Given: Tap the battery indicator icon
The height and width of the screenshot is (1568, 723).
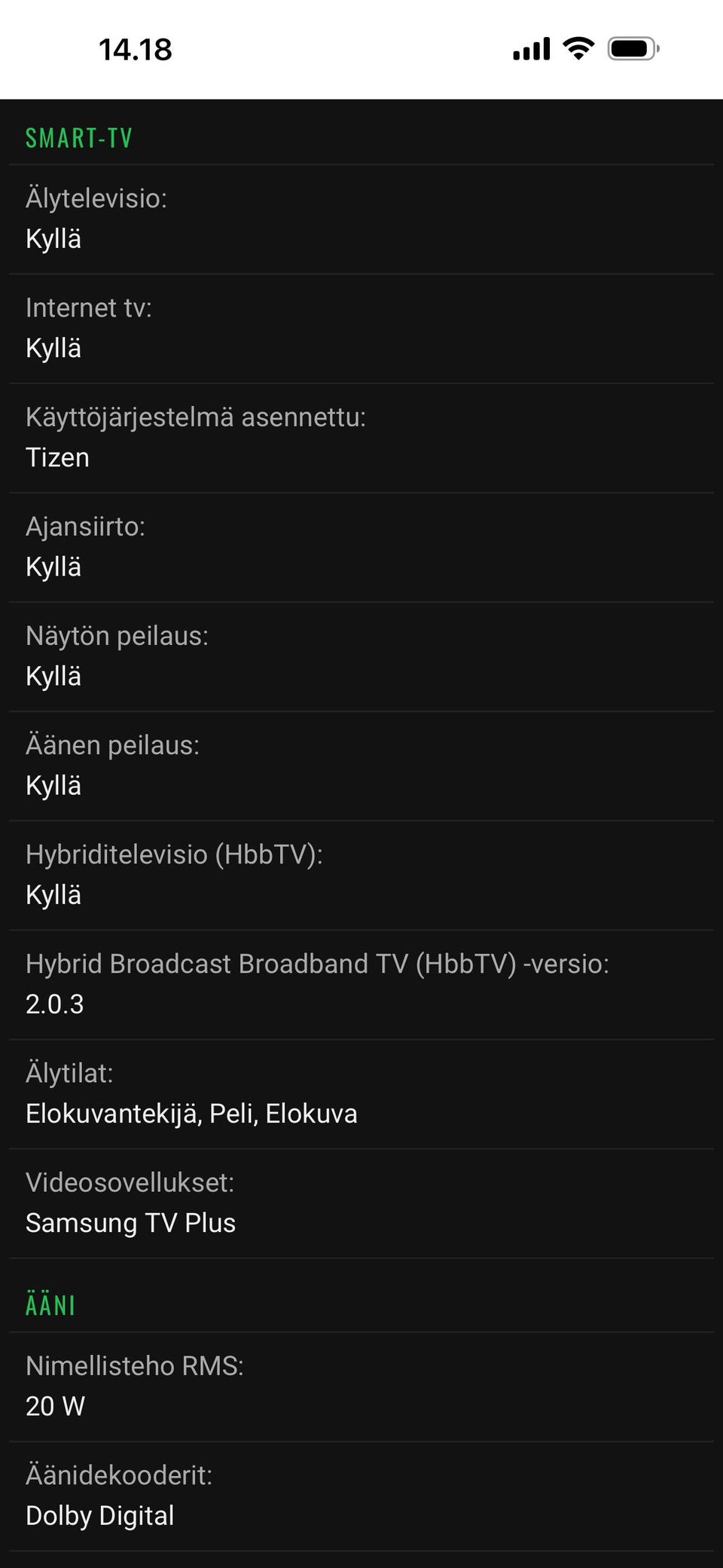Looking at the screenshot, I should 633,48.
